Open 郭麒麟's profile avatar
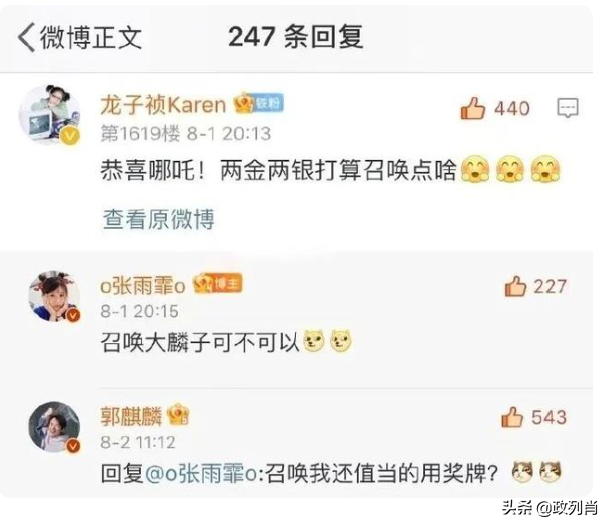Image resolution: width=612 pixels, height=529 pixels. (x=53, y=426)
